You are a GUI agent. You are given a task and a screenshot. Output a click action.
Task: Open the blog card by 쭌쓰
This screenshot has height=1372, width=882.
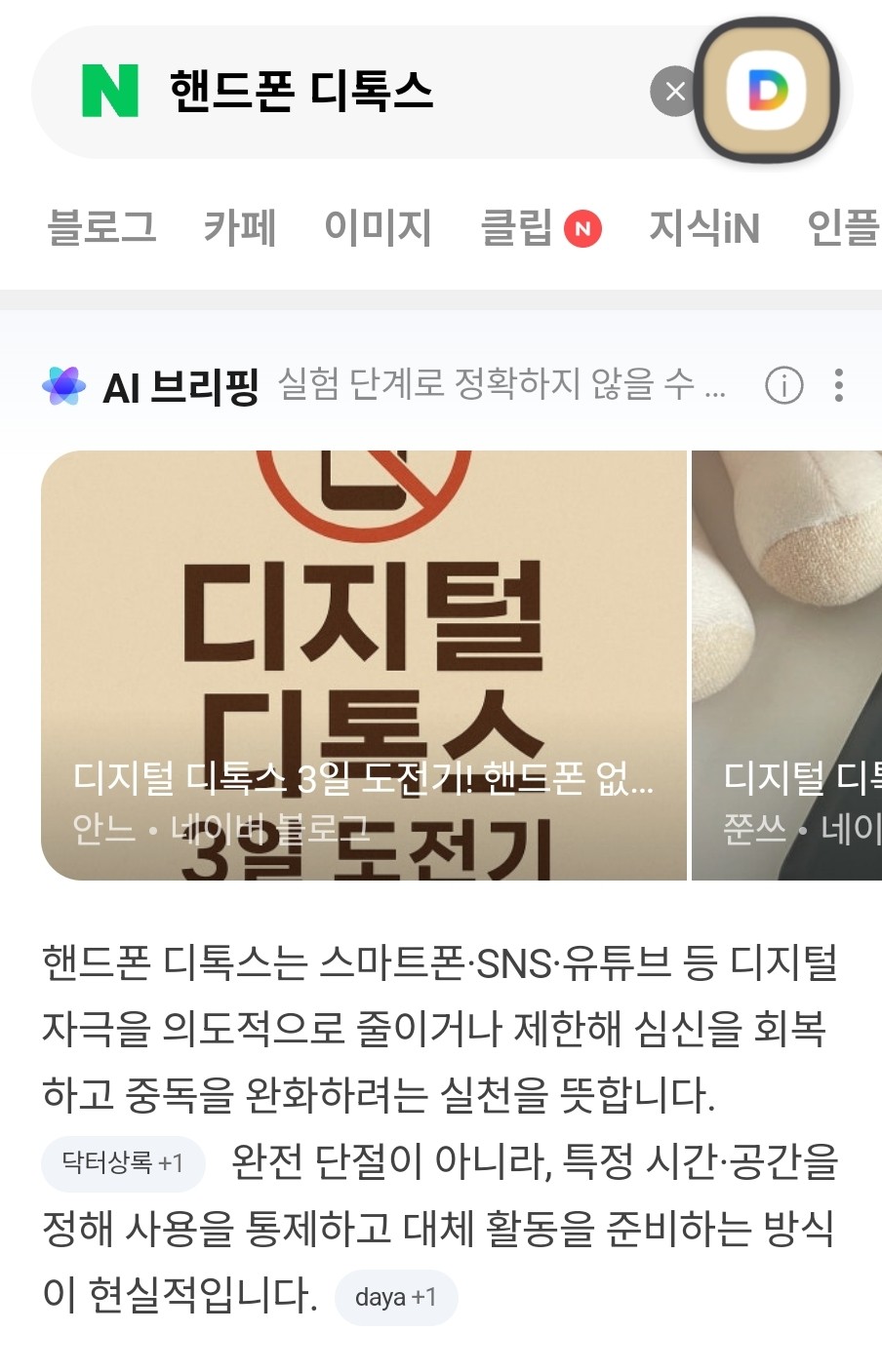[788, 665]
